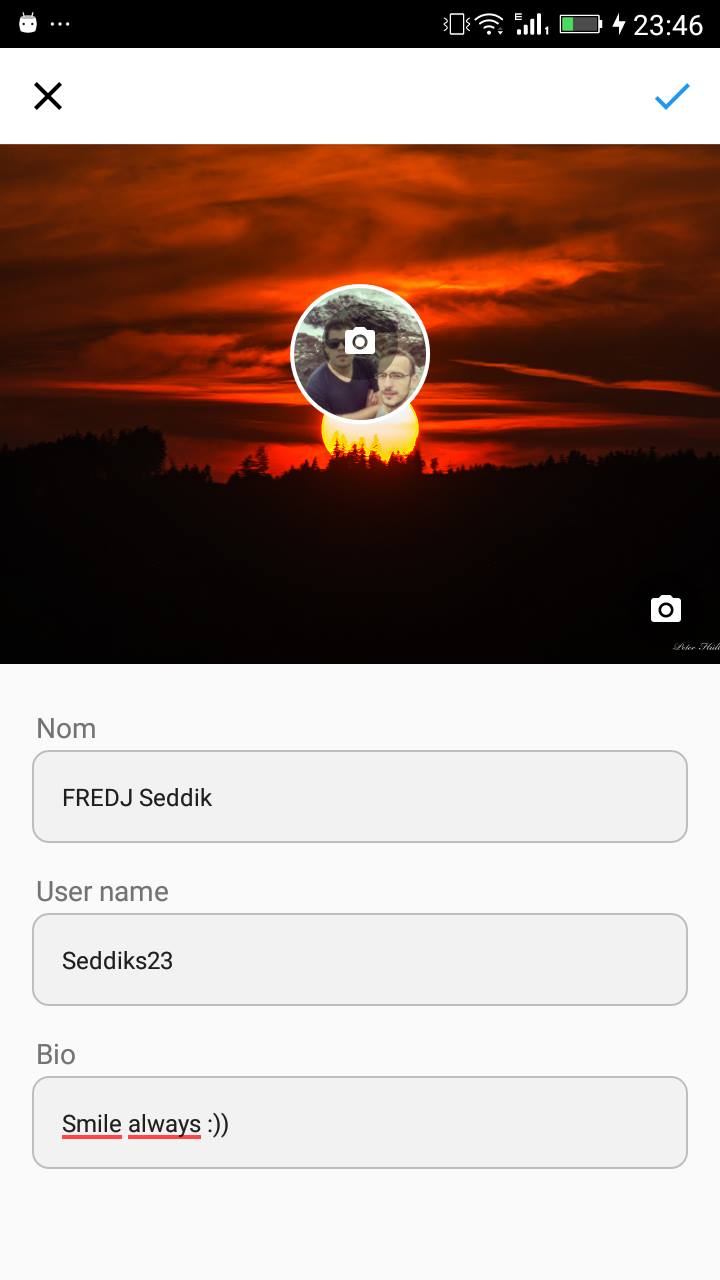This screenshot has width=720, height=1280.
Task: Edit the Bio field Smile always
Action: point(360,1123)
